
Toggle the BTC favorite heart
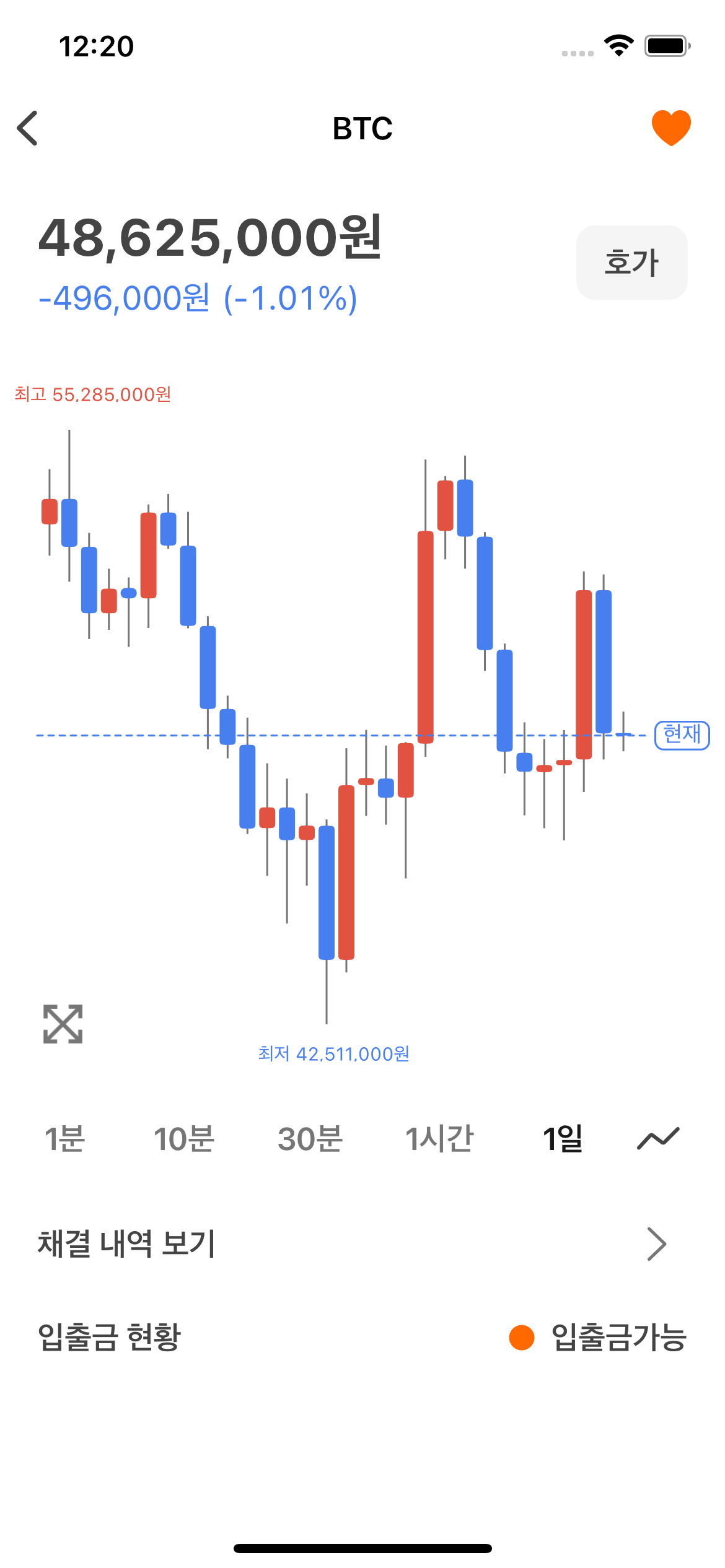[673, 126]
